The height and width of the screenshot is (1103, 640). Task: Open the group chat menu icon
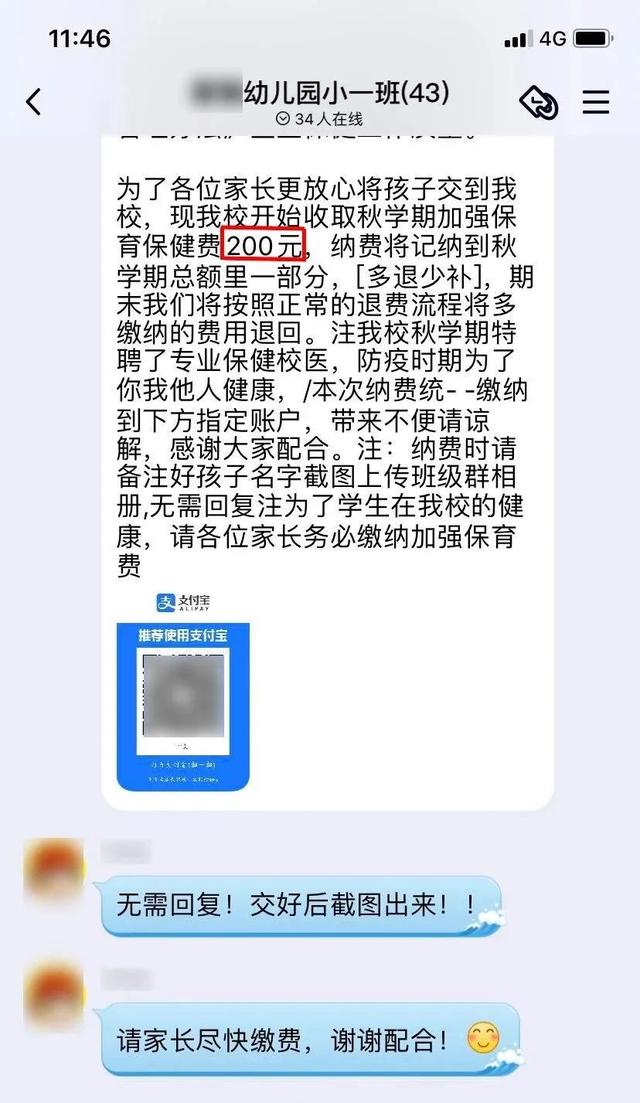pyautogui.click(x=596, y=101)
